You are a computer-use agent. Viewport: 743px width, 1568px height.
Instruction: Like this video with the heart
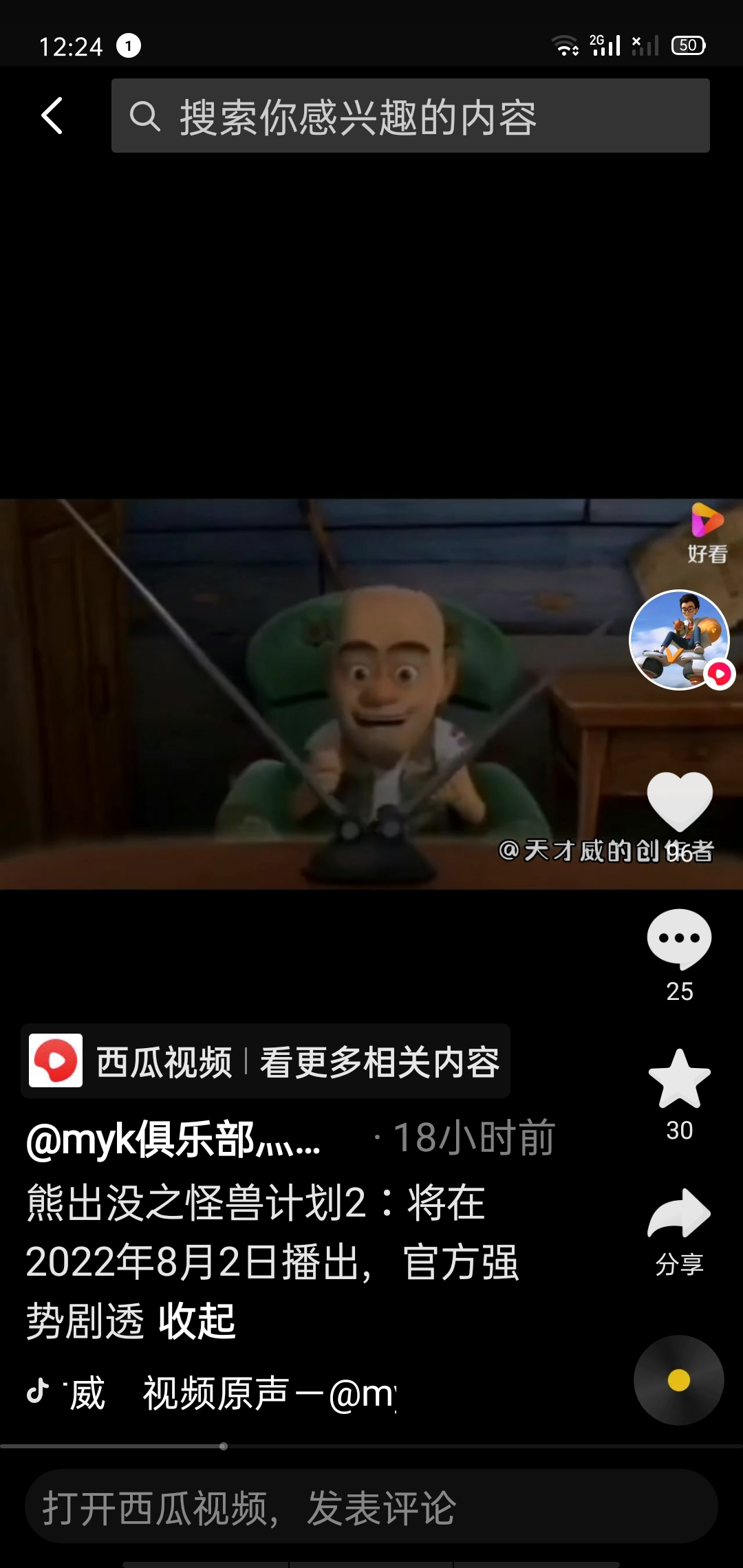point(679,801)
